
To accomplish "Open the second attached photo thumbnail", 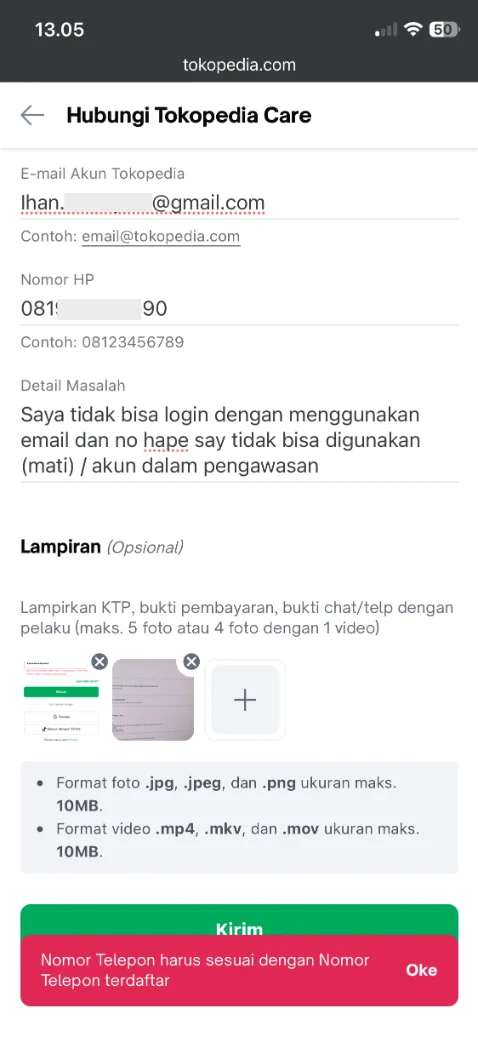I will pyautogui.click(x=153, y=700).
